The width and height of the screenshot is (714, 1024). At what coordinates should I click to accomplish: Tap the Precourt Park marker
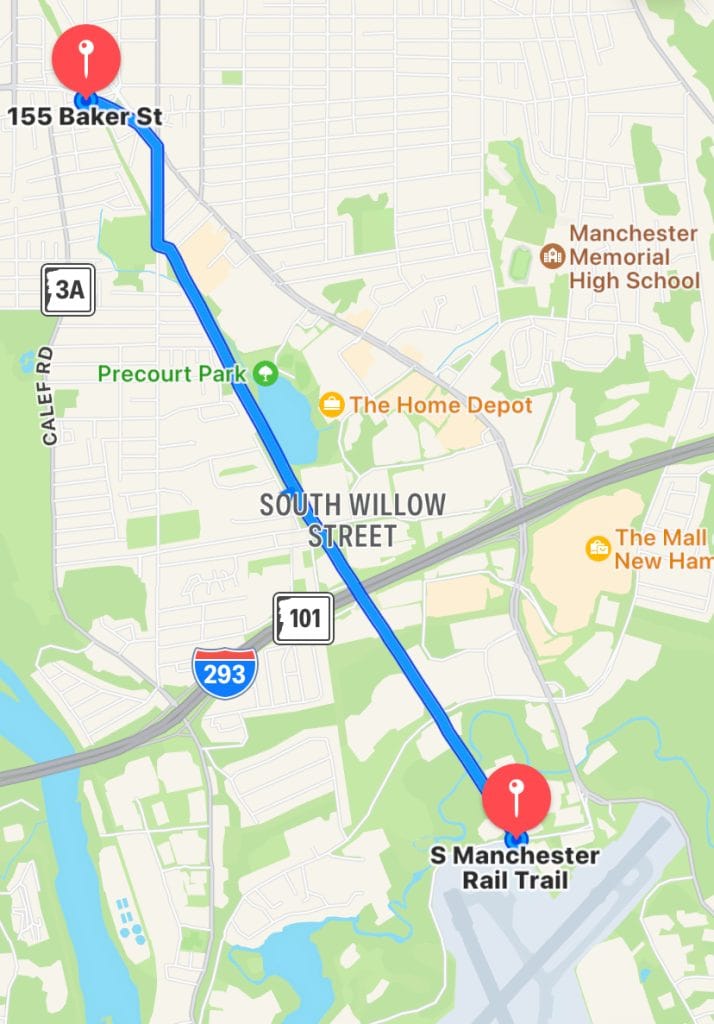tap(265, 374)
